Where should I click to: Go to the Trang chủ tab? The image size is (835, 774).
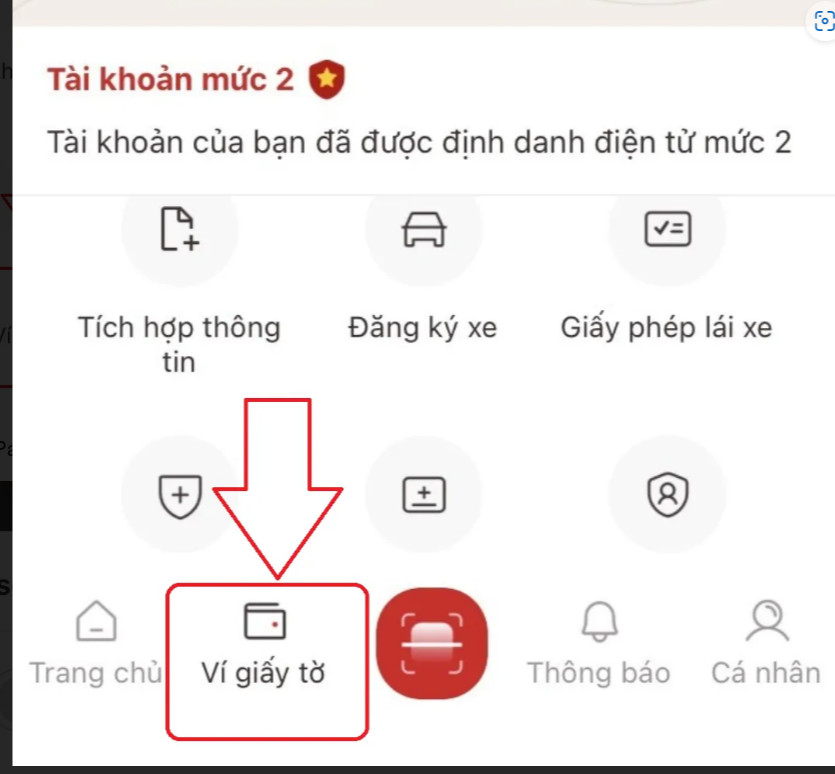[x=96, y=646]
